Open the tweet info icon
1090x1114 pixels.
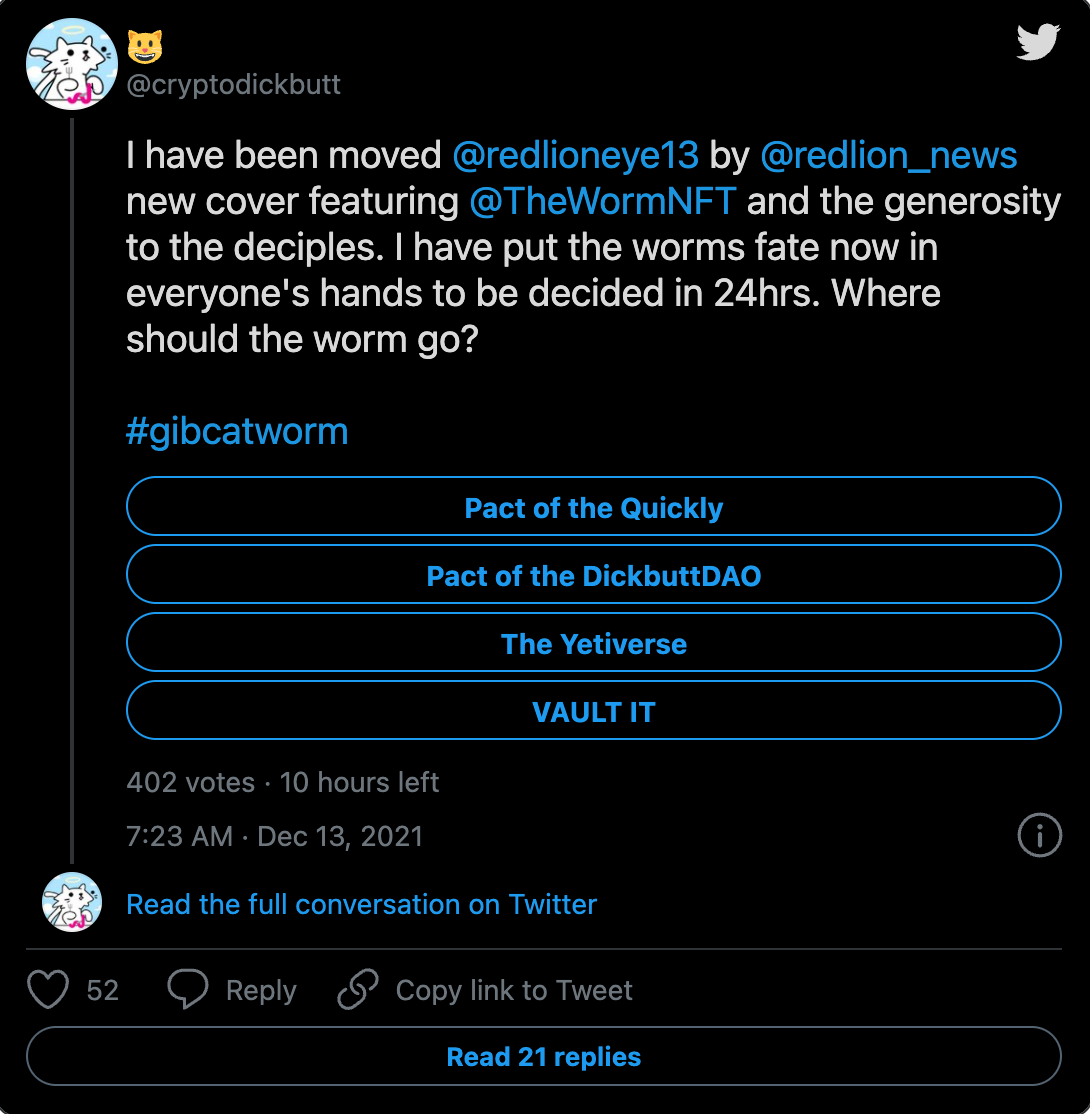click(x=1039, y=835)
